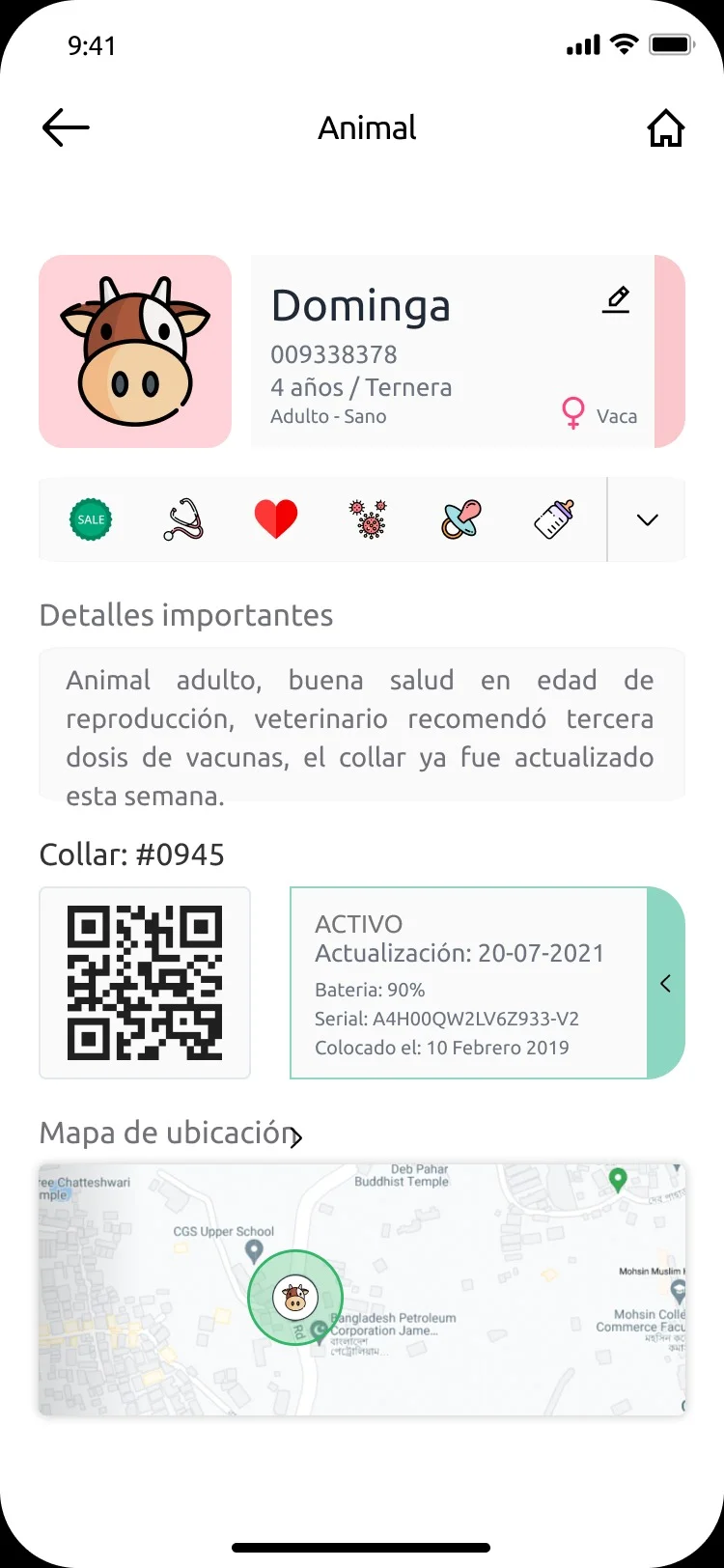Select the red heart icon

[x=276, y=519]
